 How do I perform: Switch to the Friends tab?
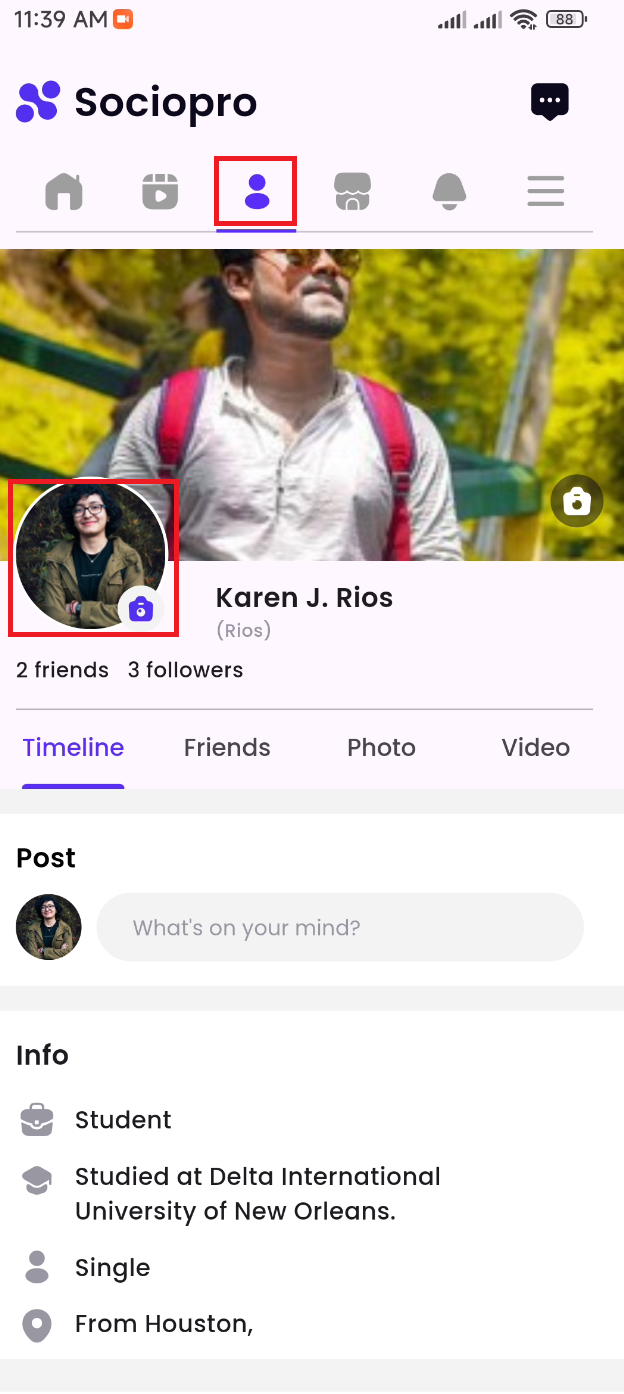[227, 748]
